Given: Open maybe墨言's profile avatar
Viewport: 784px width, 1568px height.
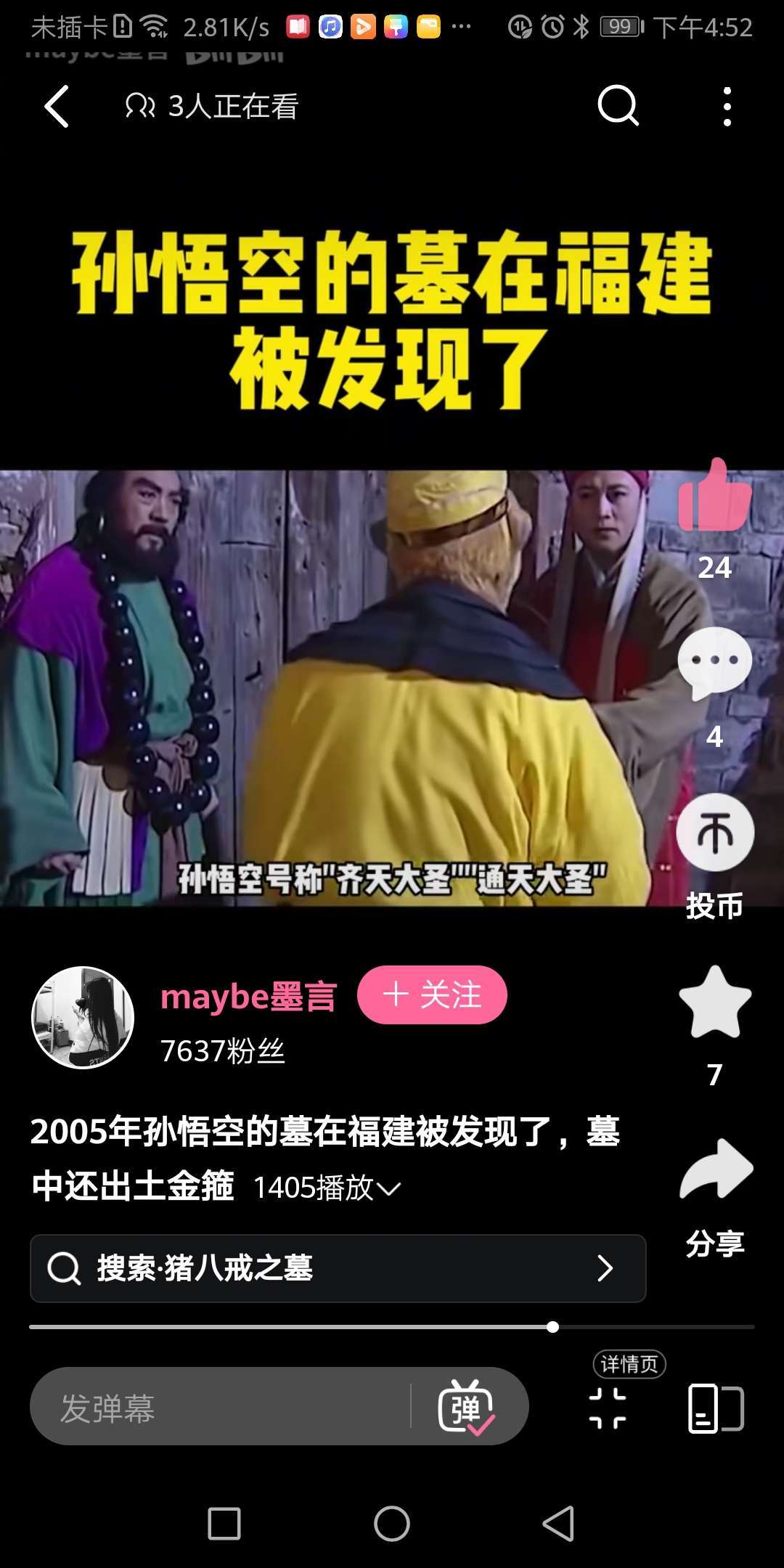Looking at the screenshot, I should (83, 1017).
